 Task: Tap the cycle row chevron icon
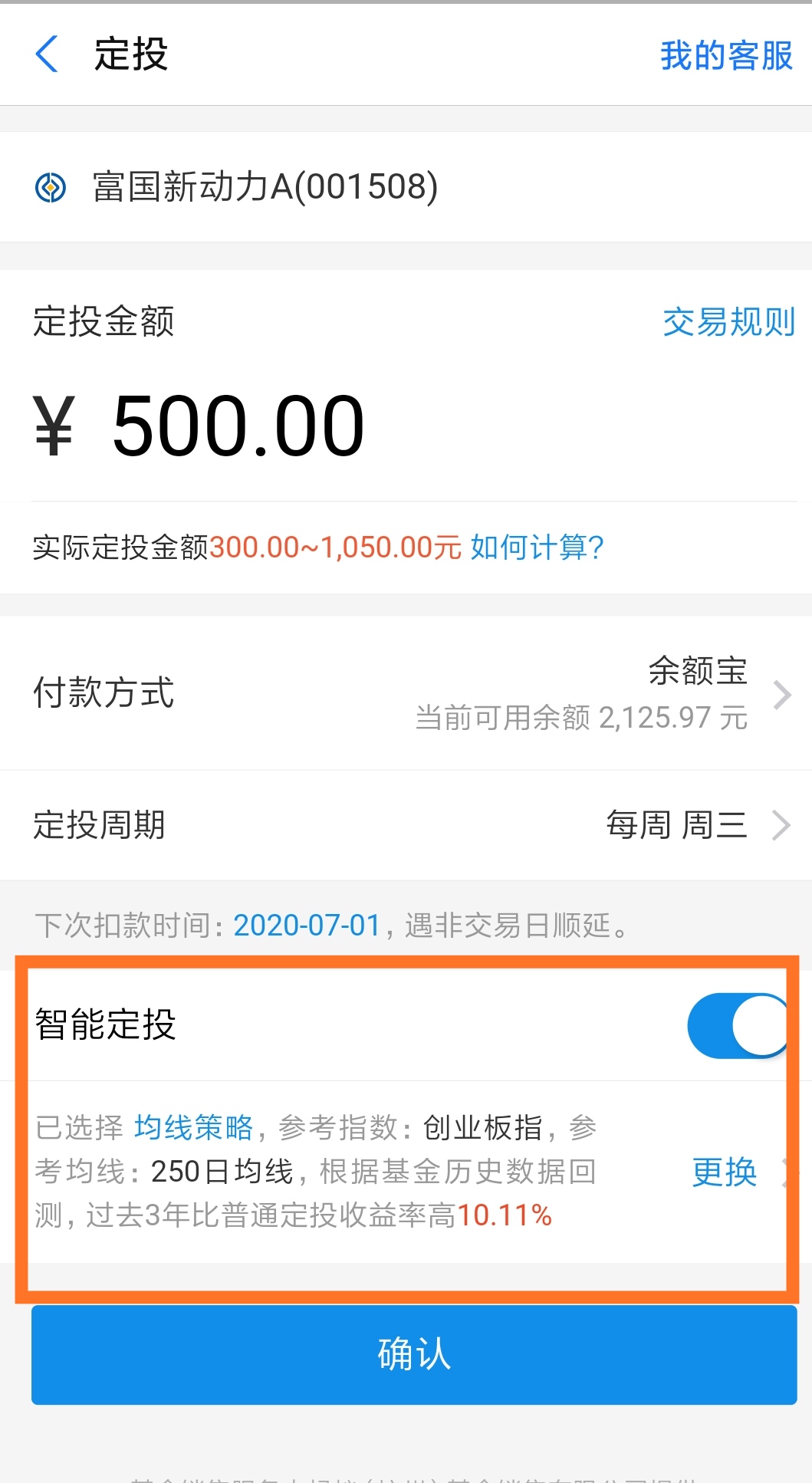(783, 825)
